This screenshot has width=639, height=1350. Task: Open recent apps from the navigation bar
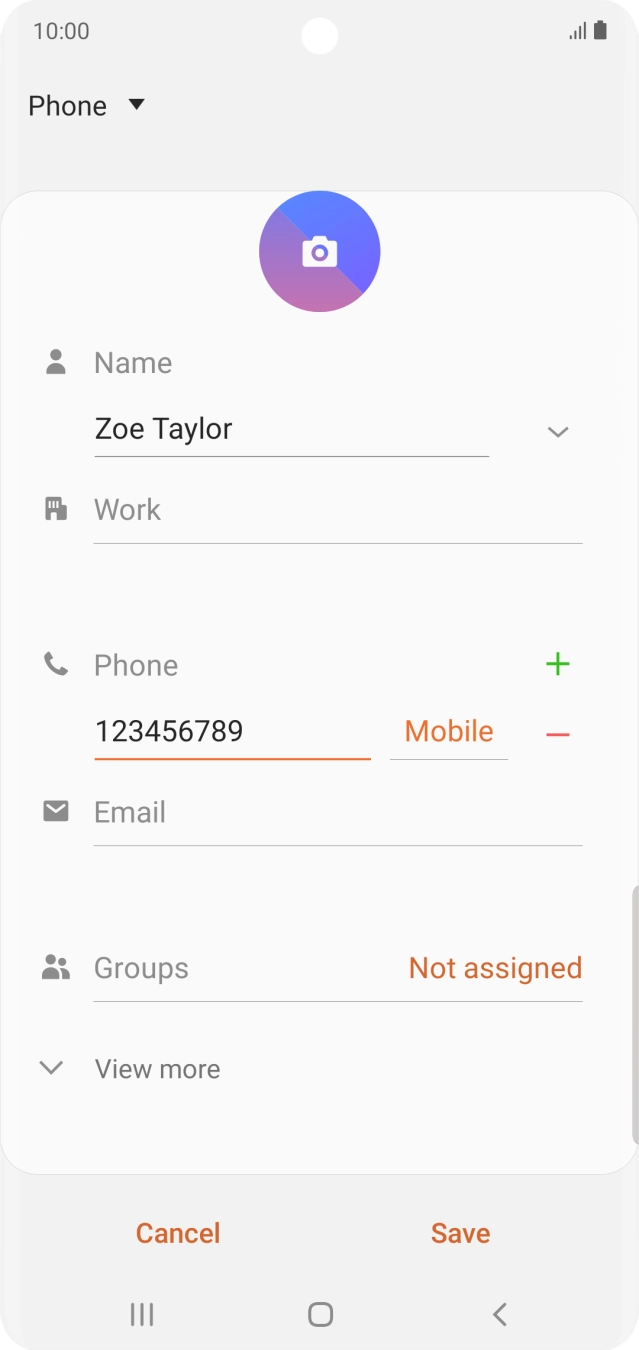click(142, 1314)
